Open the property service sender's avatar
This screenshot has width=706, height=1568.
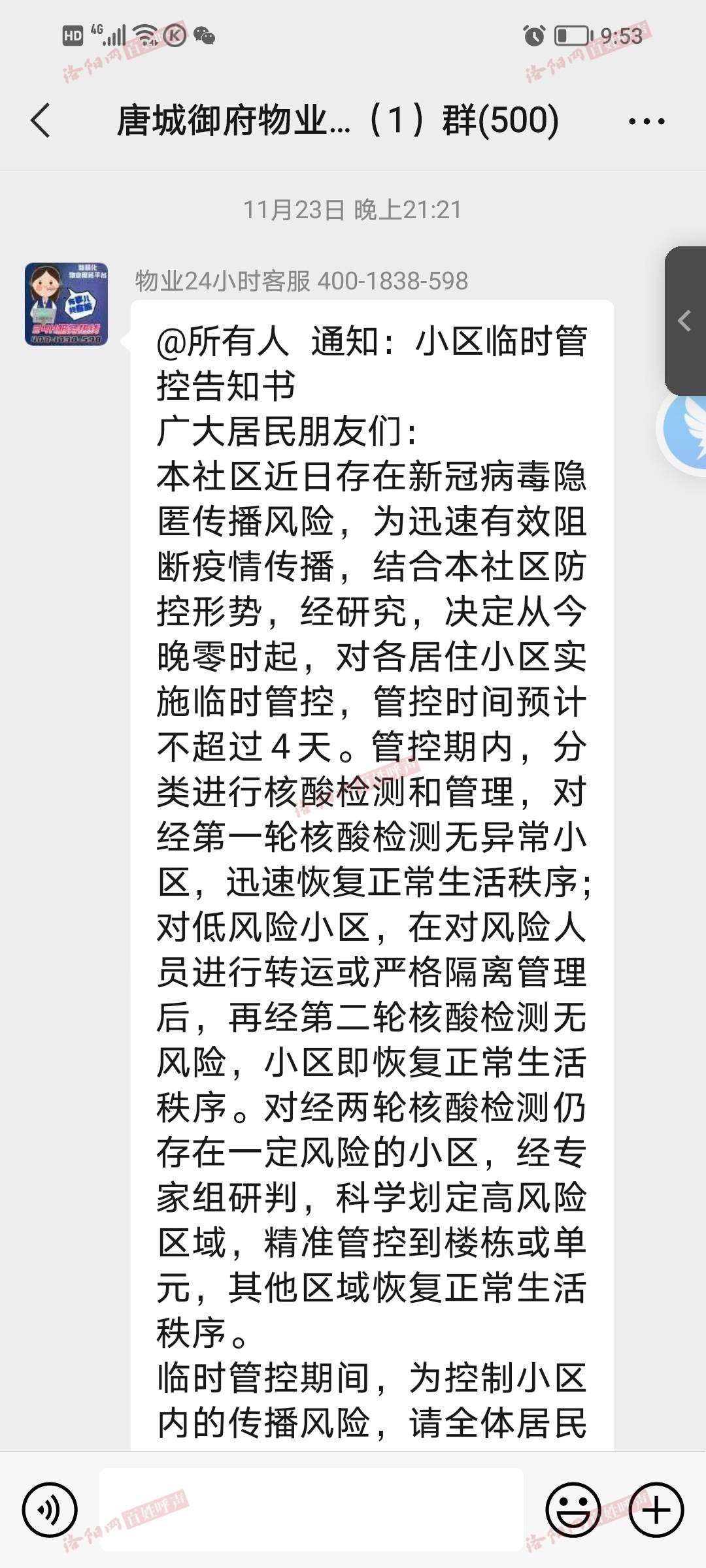pos(66,304)
